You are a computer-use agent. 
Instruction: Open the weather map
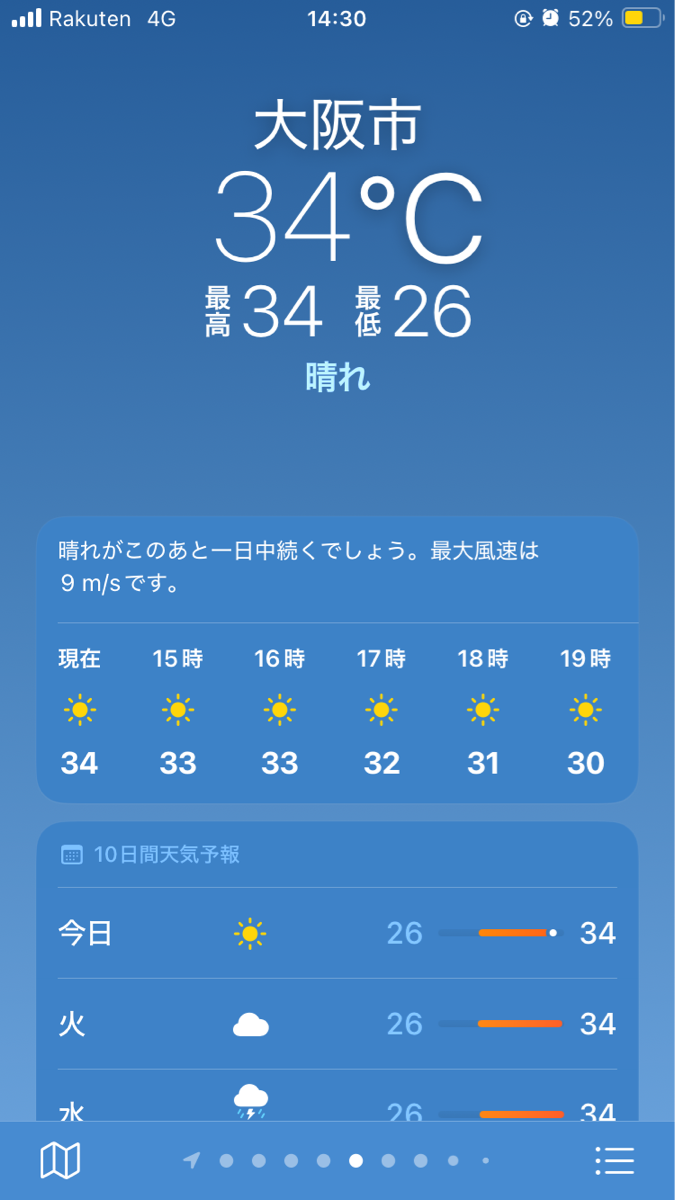(x=60, y=1160)
